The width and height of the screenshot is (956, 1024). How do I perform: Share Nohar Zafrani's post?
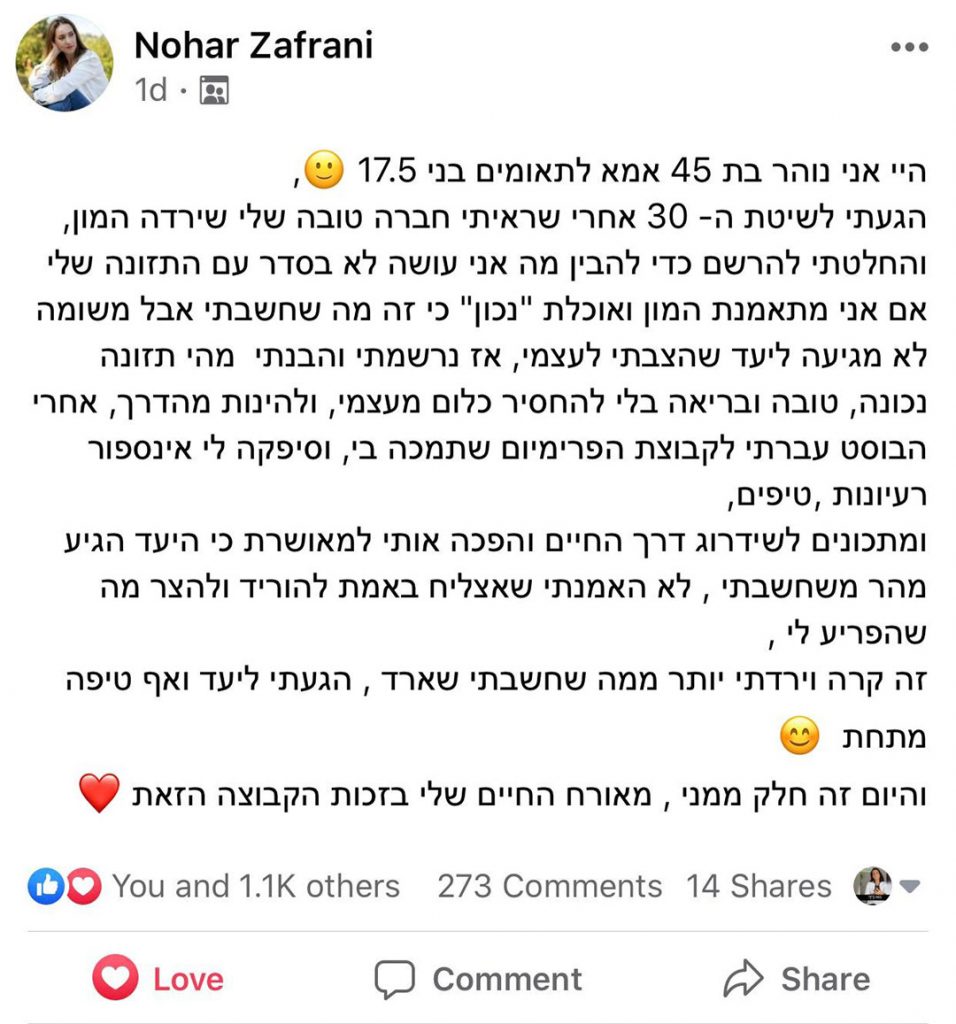tap(795, 979)
